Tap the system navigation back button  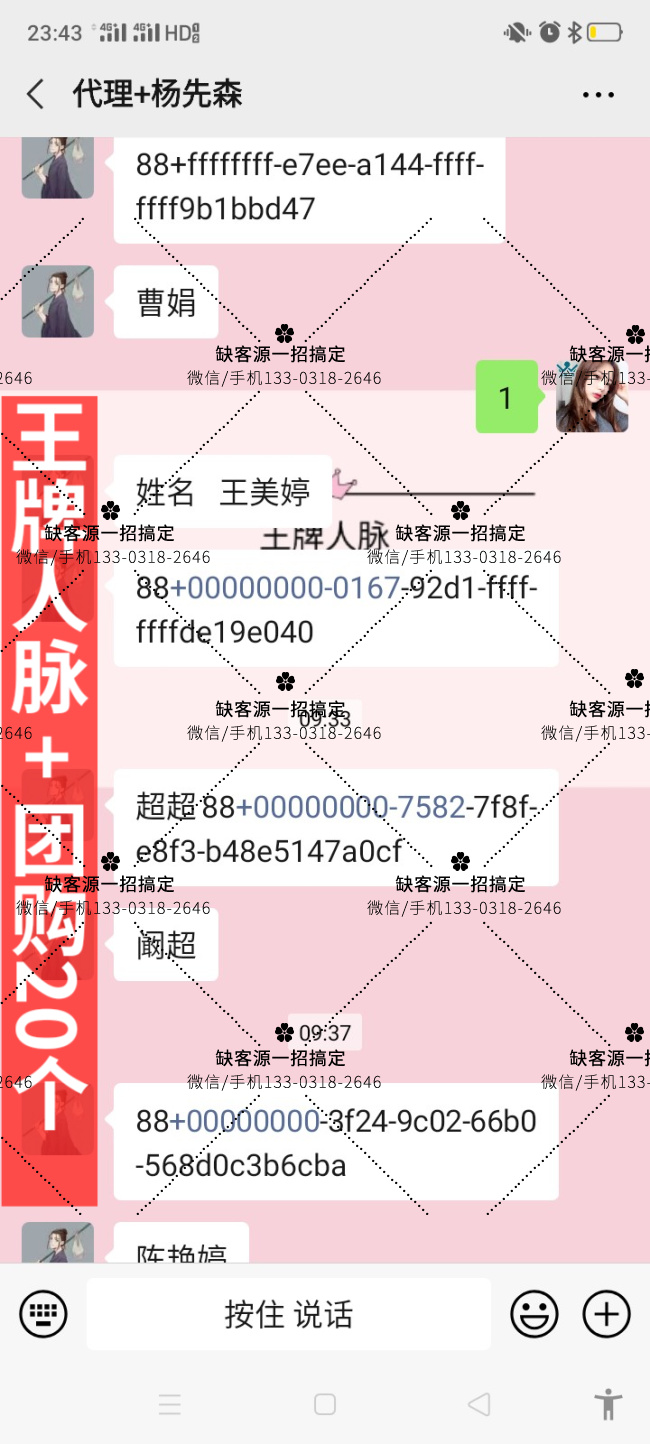point(479,1404)
